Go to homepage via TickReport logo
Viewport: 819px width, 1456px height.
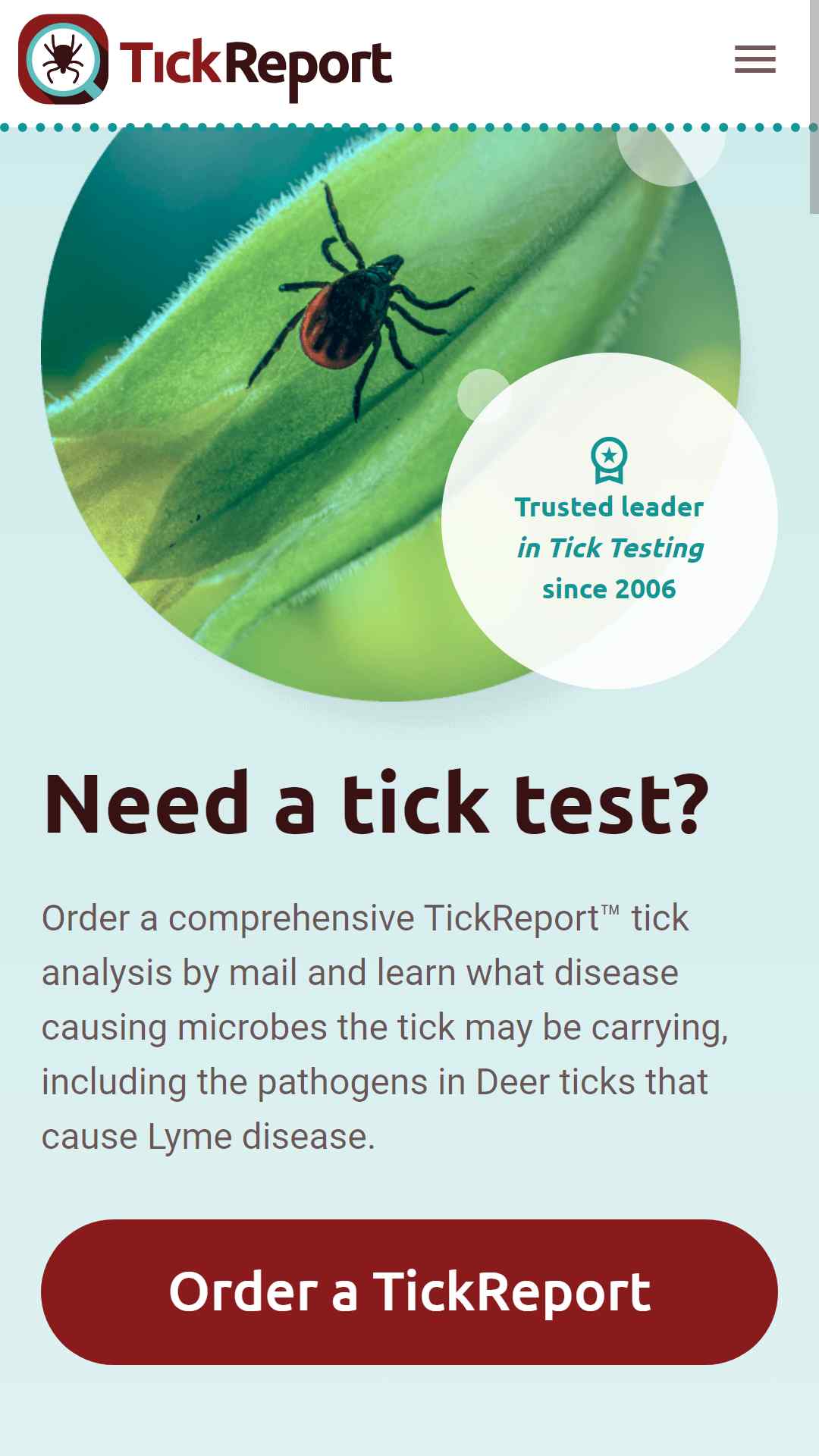(205, 59)
